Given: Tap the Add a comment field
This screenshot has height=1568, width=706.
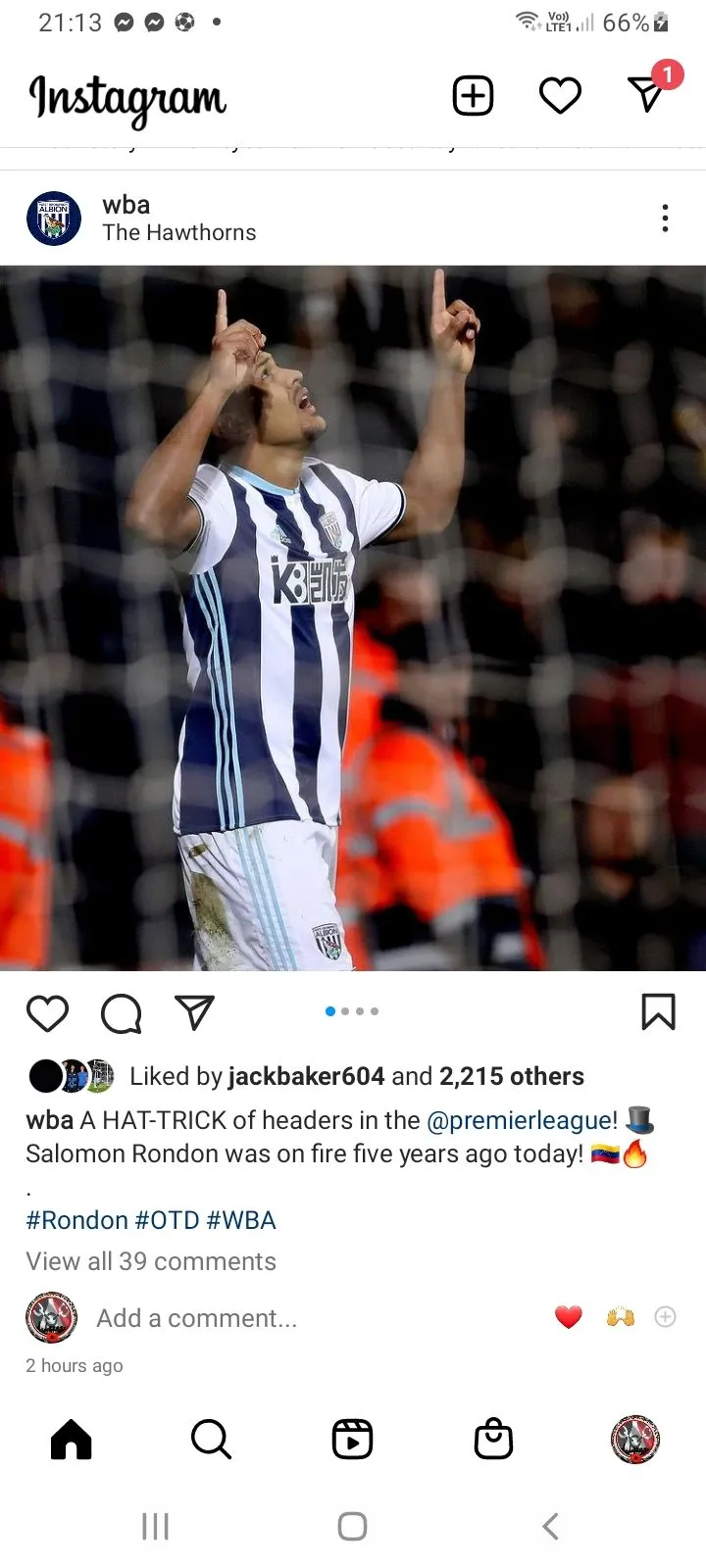Looking at the screenshot, I should [196, 1318].
